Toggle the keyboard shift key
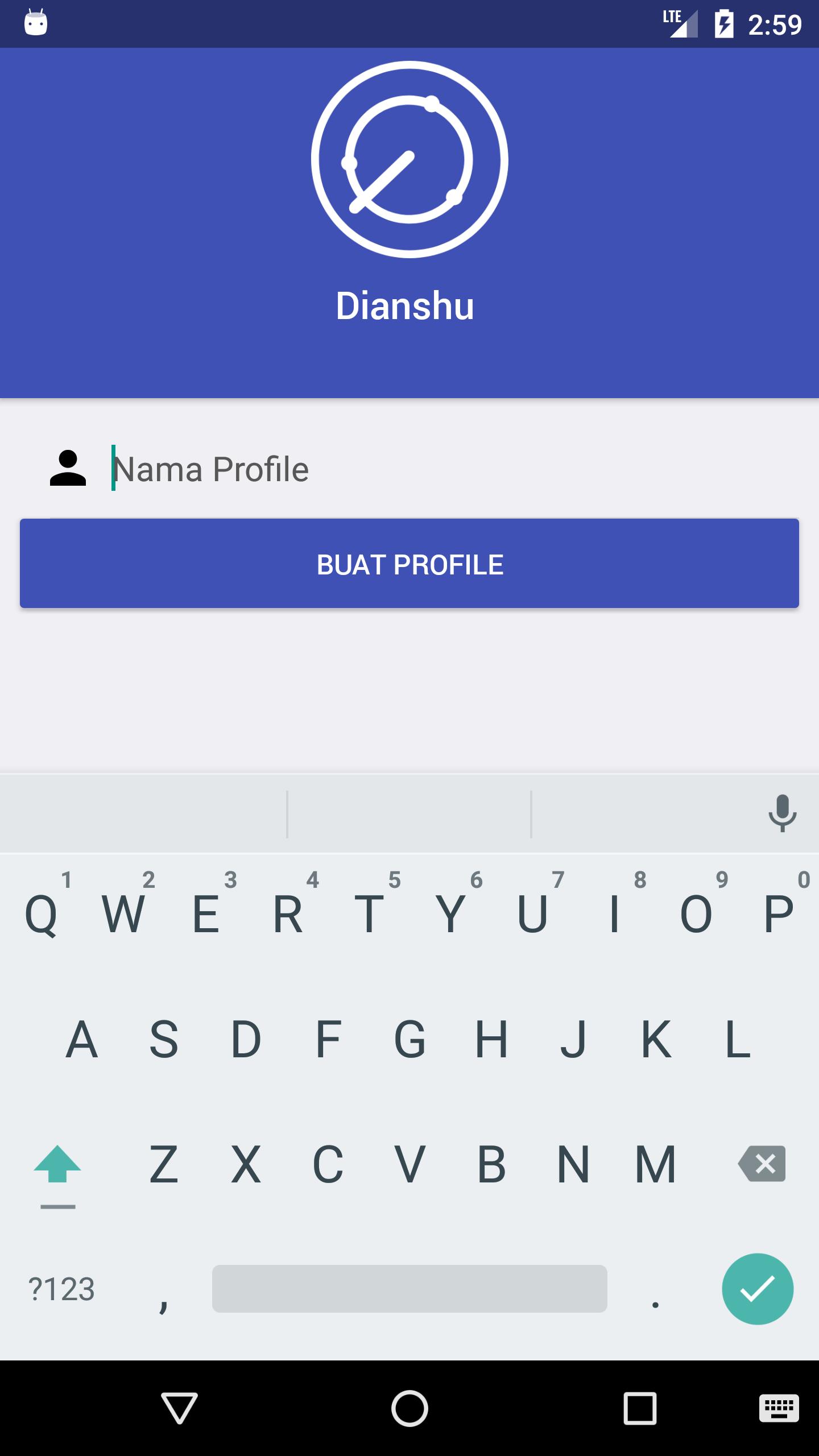Screen dimensions: 819x1456 57,1165
